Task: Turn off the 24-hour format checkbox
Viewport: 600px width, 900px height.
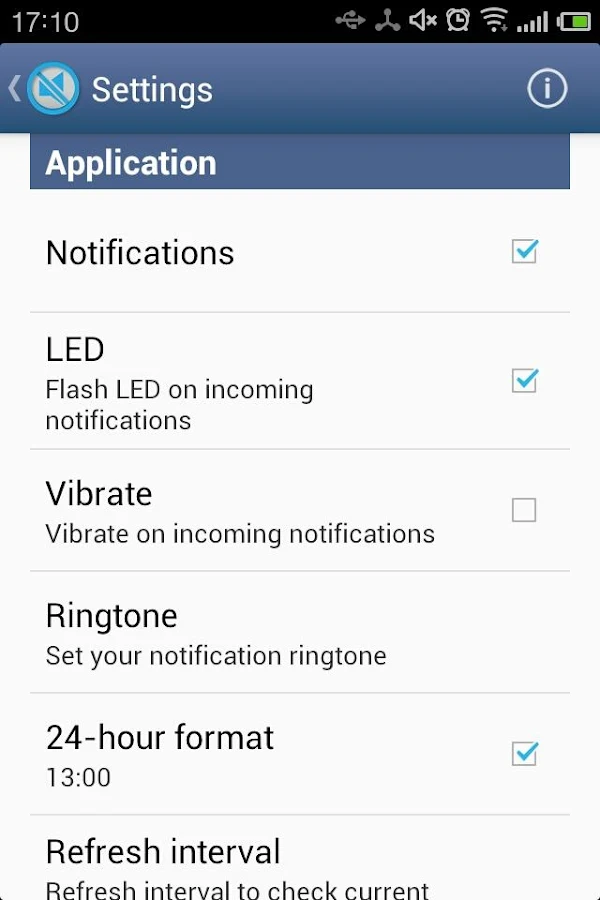Action: pos(524,753)
